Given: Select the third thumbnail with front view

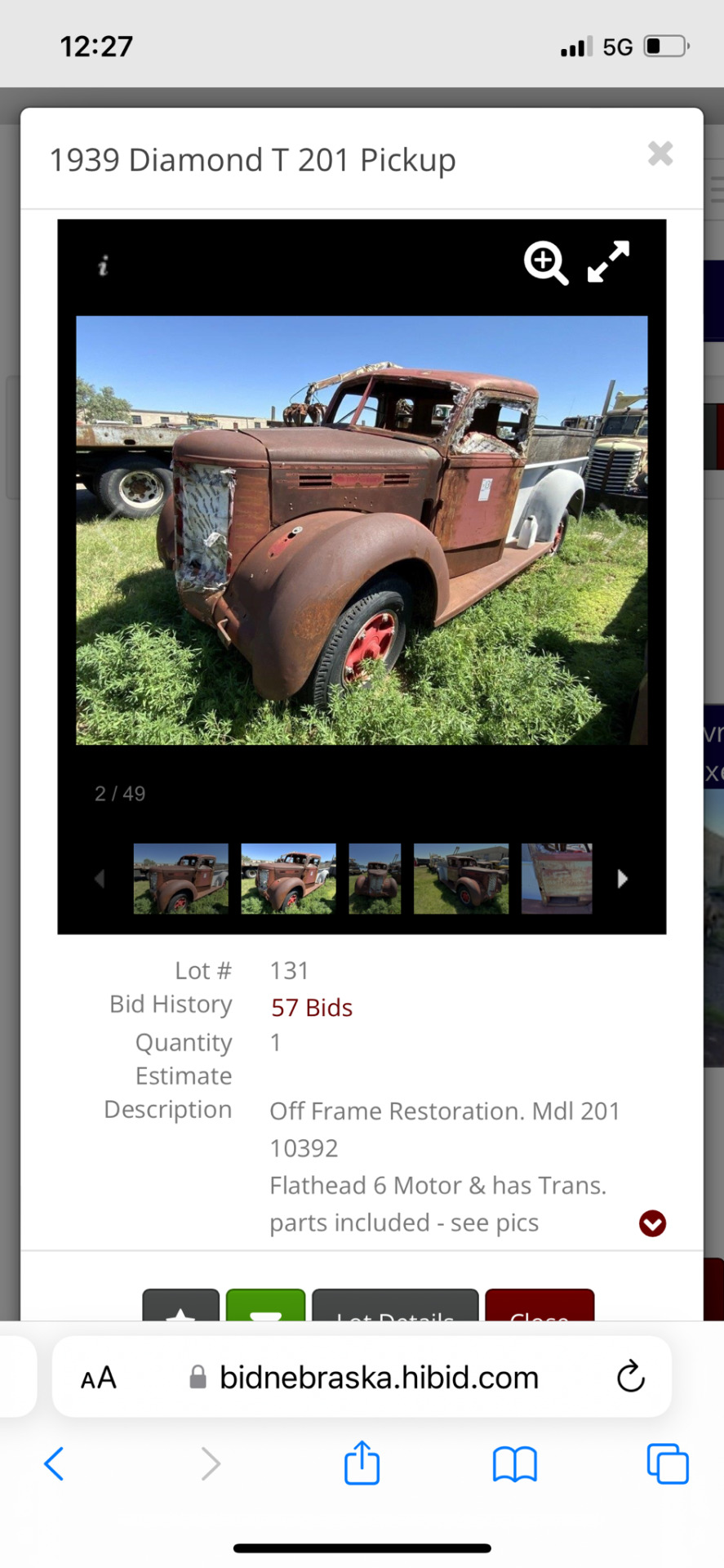Looking at the screenshot, I should point(375,879).
